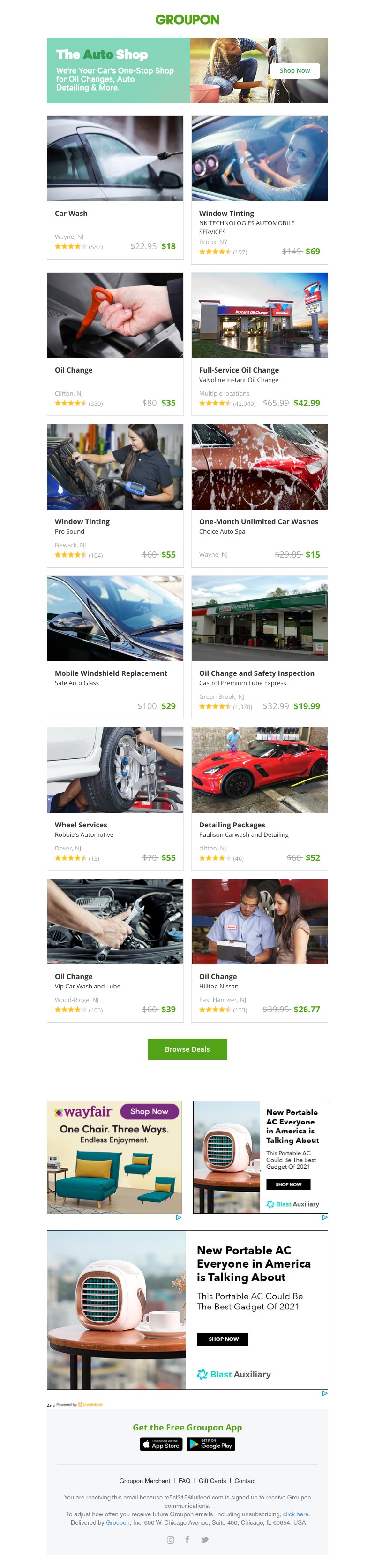Download from the App Store badge
The height and width of the screenshot is (1568, 375).
[x=161, y=1444]
